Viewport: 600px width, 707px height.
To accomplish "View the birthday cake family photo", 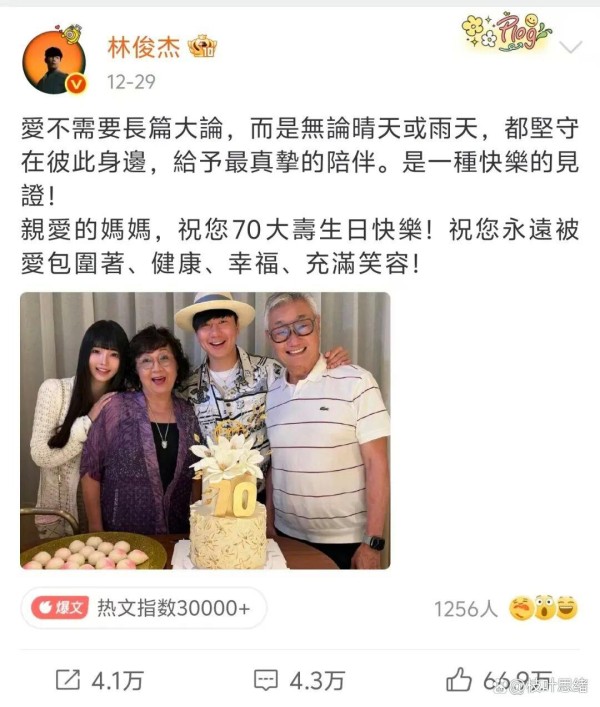I will pos(205,430).
